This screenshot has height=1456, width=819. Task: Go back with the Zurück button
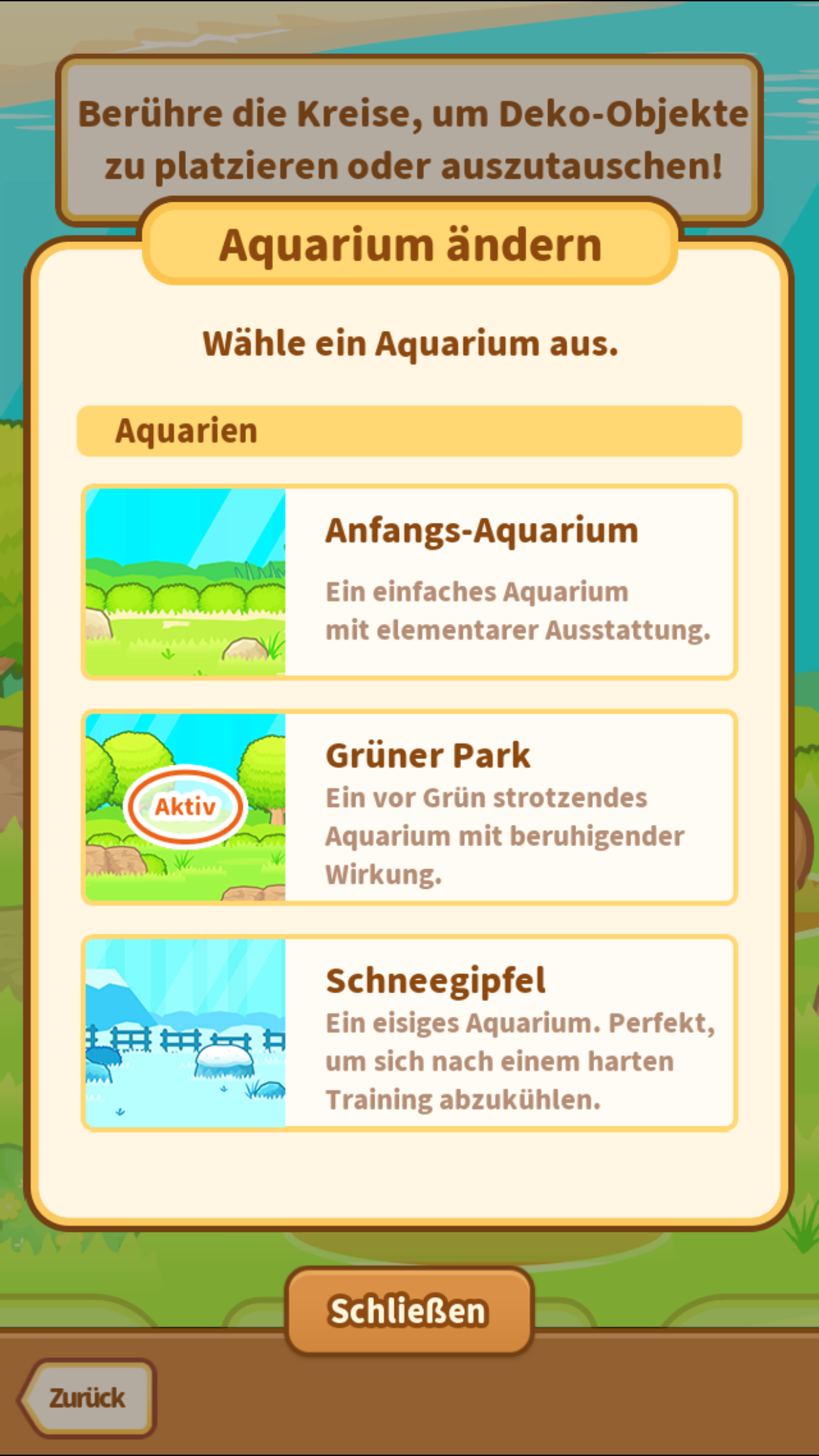click(x=88, y=1397)
